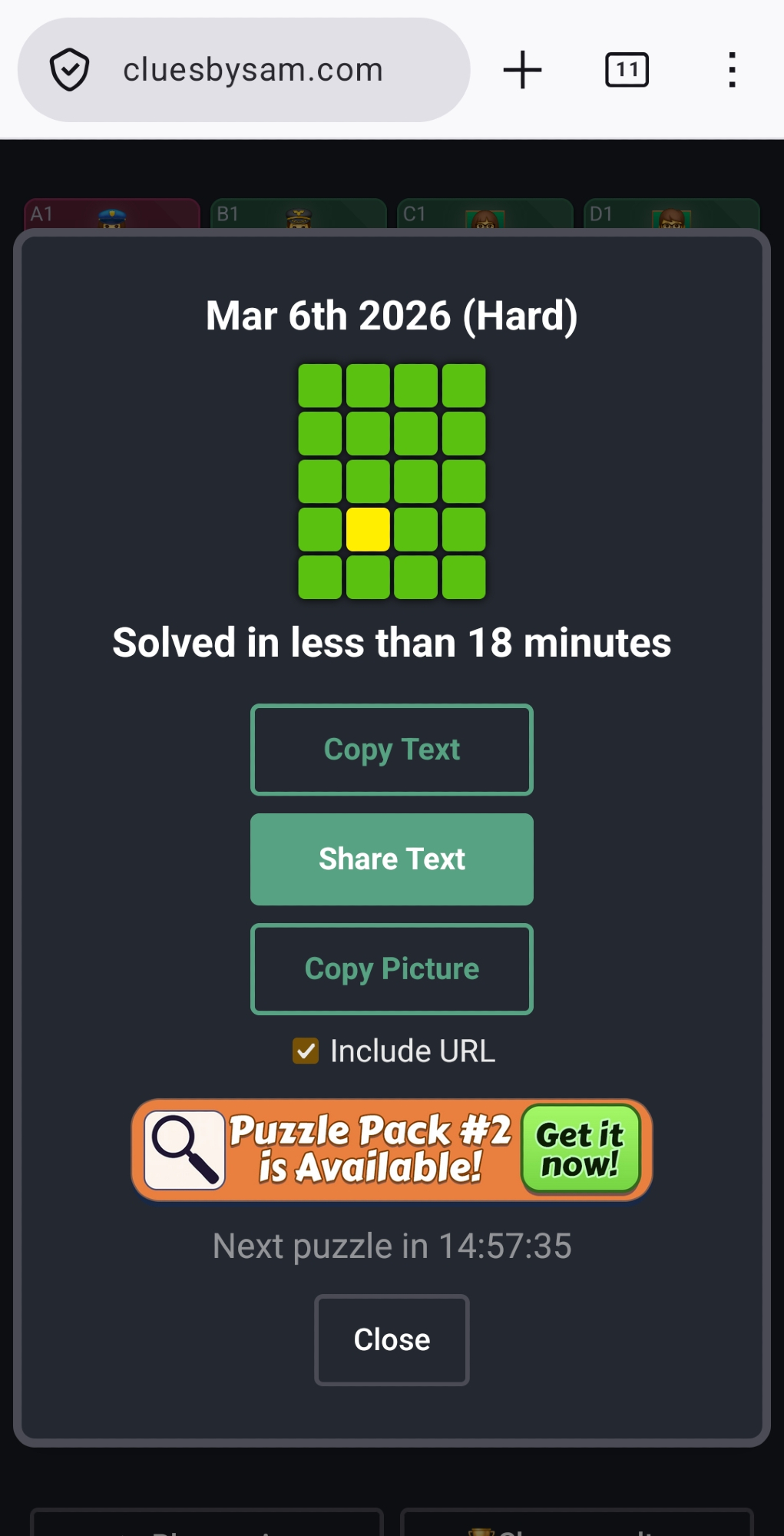Get Puzzle Pack #2 from the banner
The width and height of the screenshot is (784, 1536).
[x=581, y=1150]
